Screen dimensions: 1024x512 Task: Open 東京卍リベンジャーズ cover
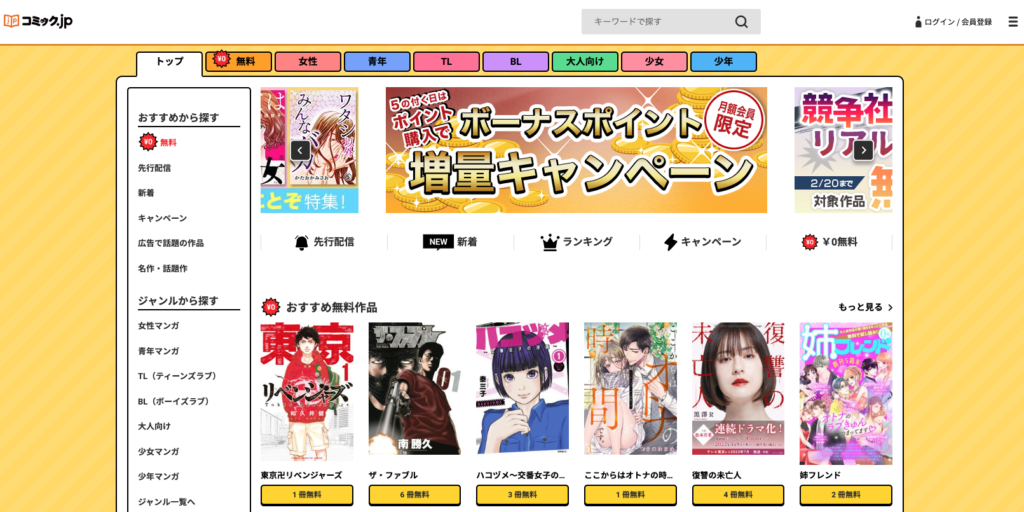(x=307, y=392)
